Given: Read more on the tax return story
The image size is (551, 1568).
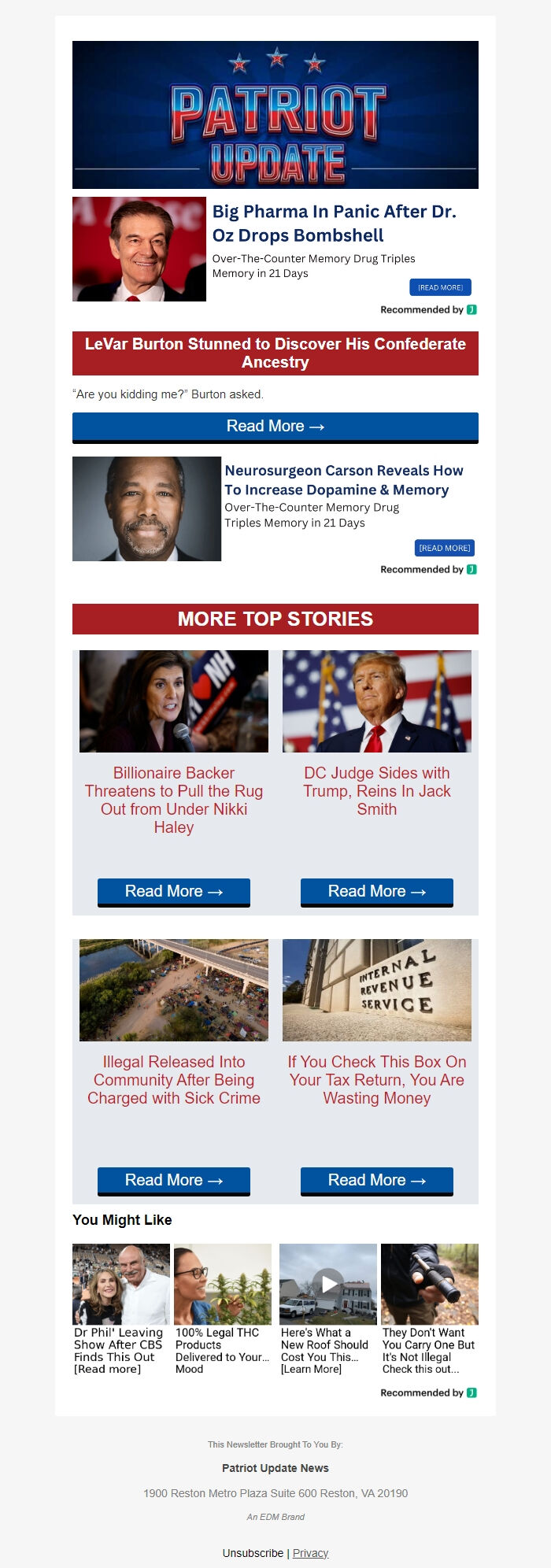Looking at the screenshot, I should [377, 1181].
